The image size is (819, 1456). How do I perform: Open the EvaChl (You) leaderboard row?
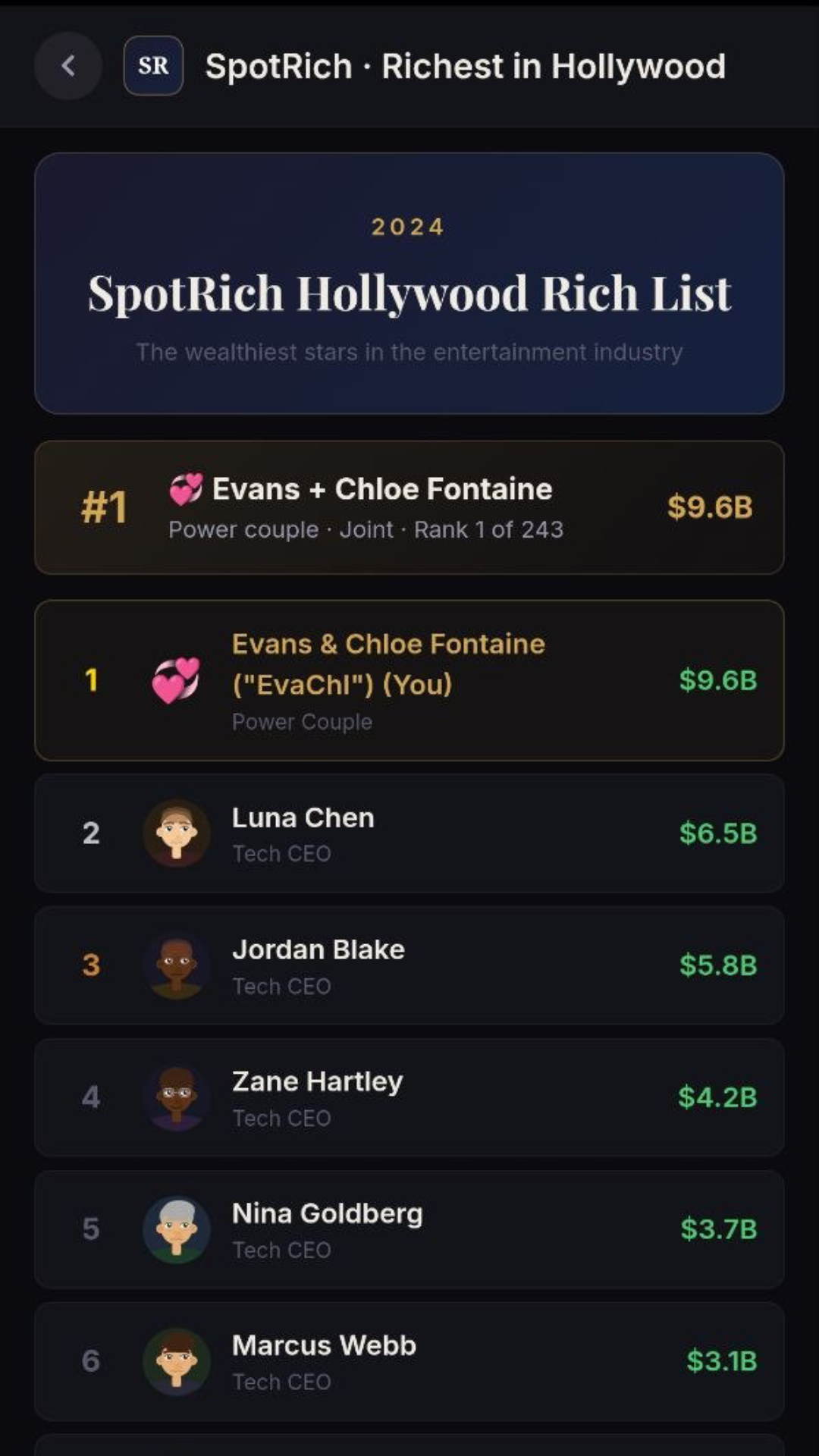point(409,680)
